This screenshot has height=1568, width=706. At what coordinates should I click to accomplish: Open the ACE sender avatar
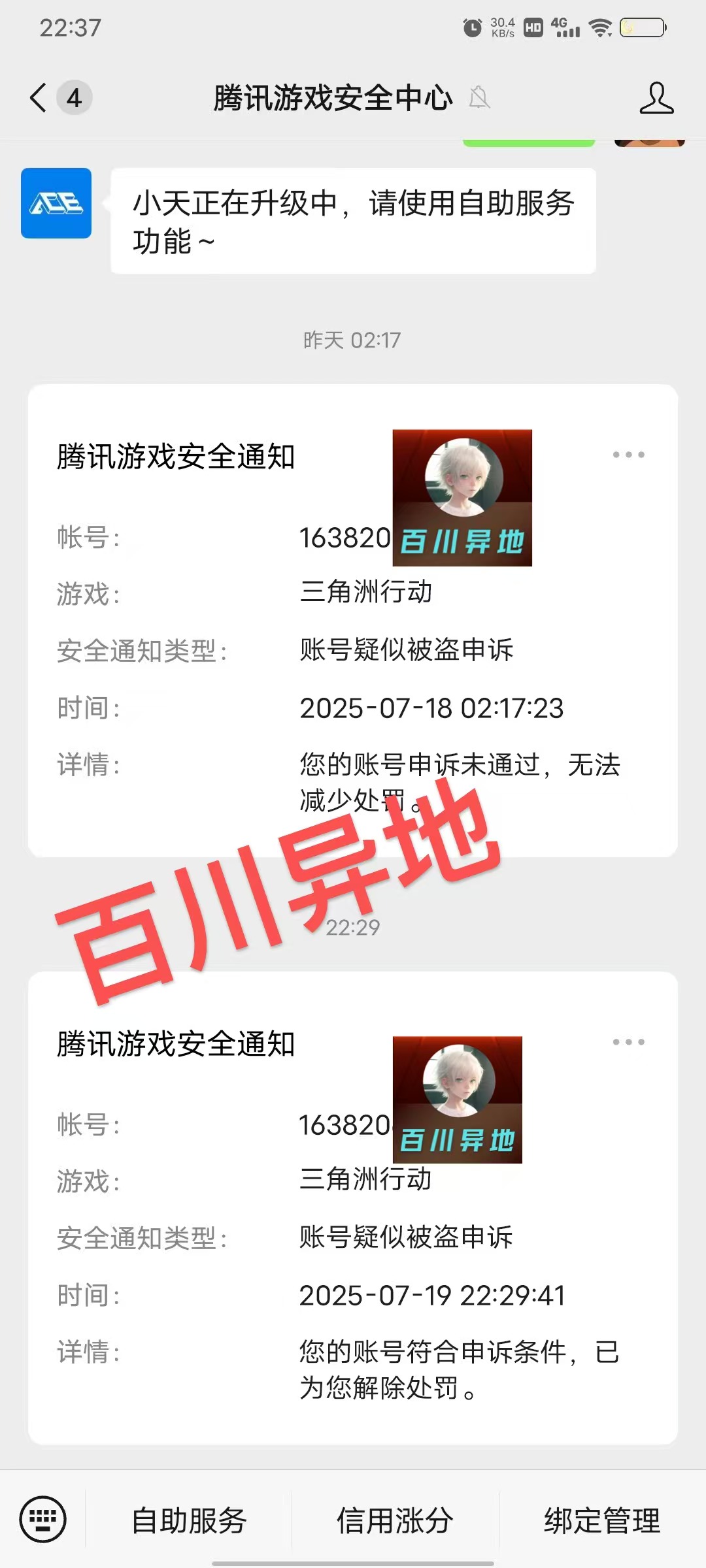56,203
